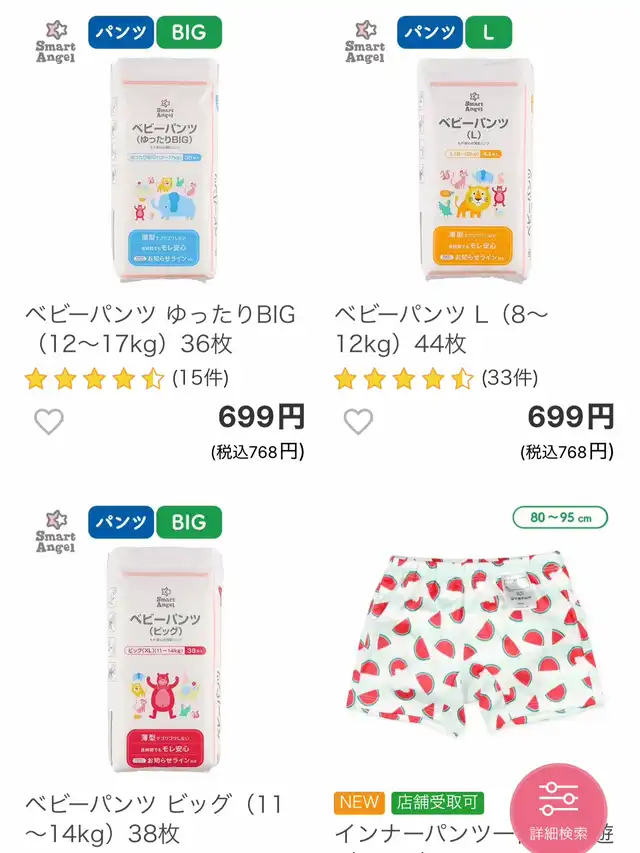
Task: Open the ベビーパンツ ゆったりBIG 36枚 product
Action: tap(160, 329)
